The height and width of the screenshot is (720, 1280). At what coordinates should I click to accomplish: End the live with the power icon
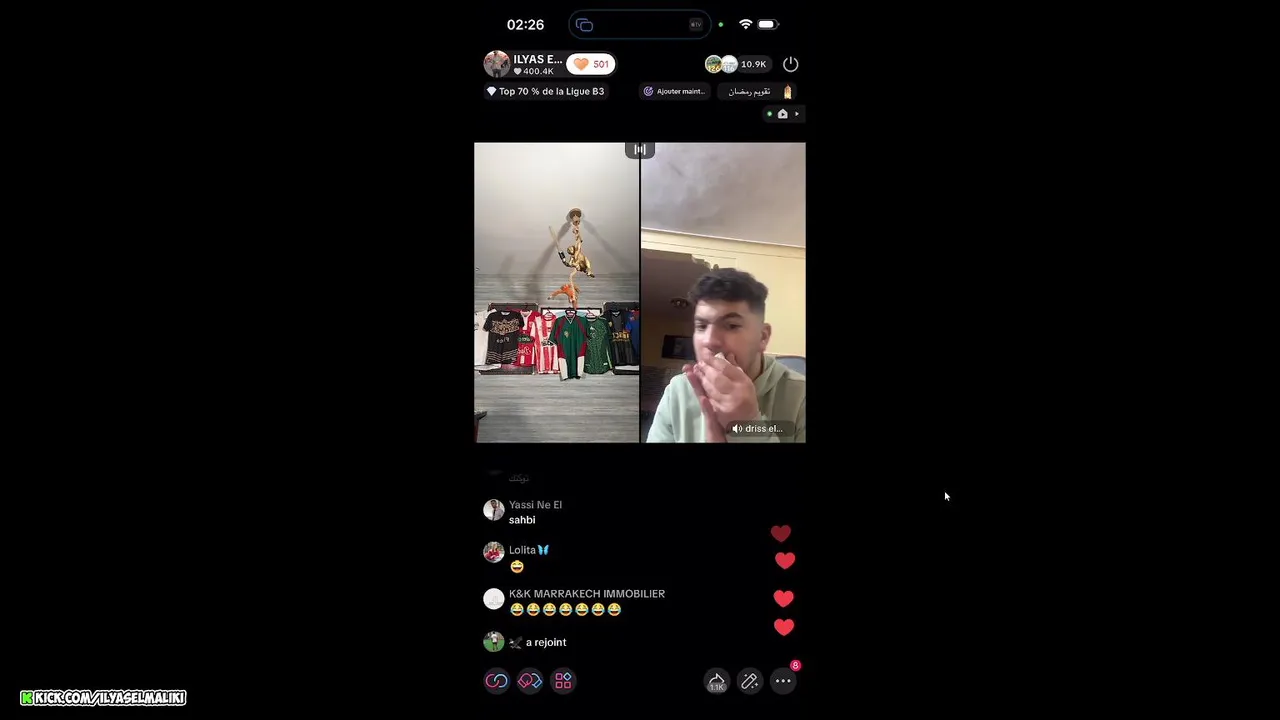click(790, 64)
